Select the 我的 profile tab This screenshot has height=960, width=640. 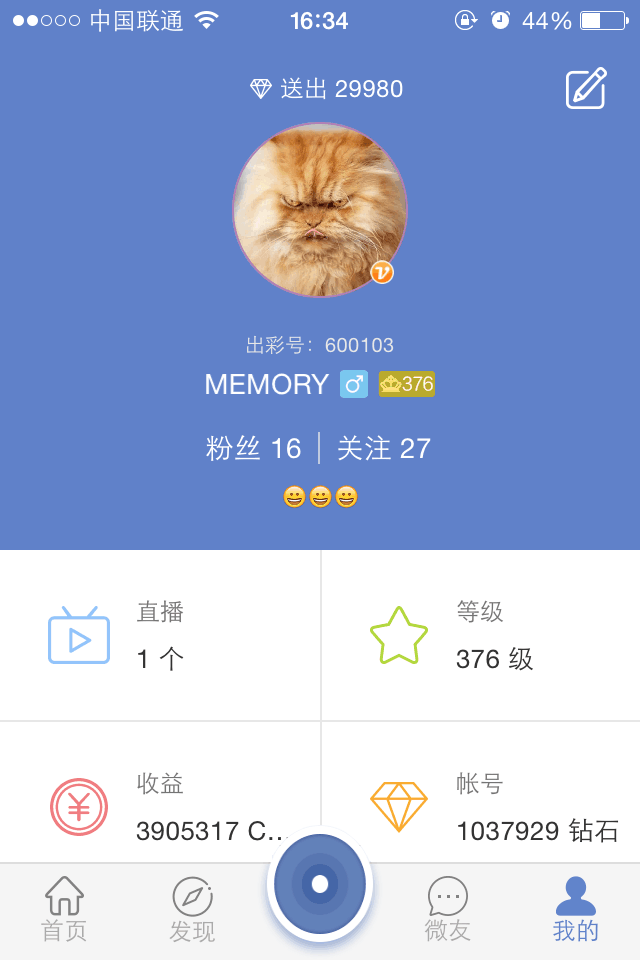[575, 910]
